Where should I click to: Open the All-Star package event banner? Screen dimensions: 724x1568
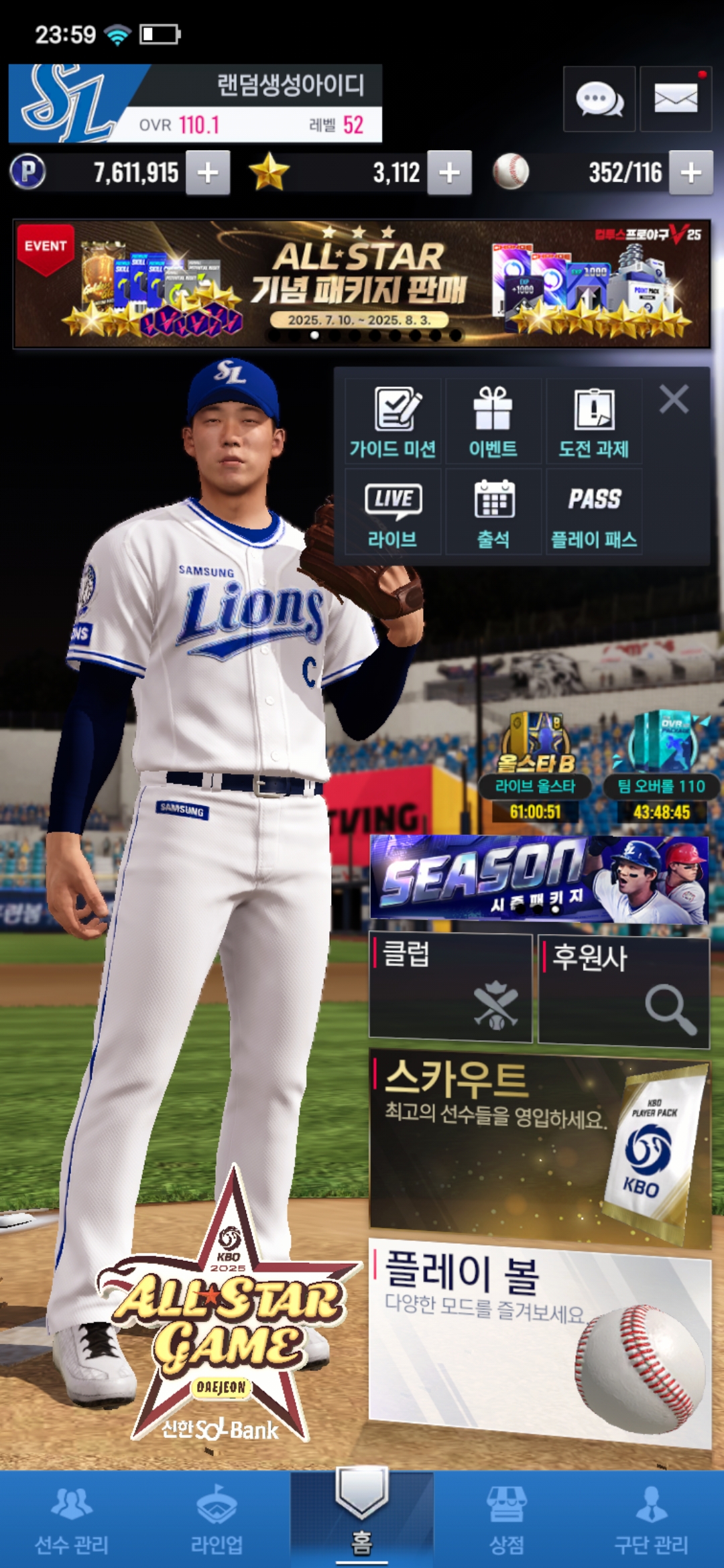[x=362, y=284]
